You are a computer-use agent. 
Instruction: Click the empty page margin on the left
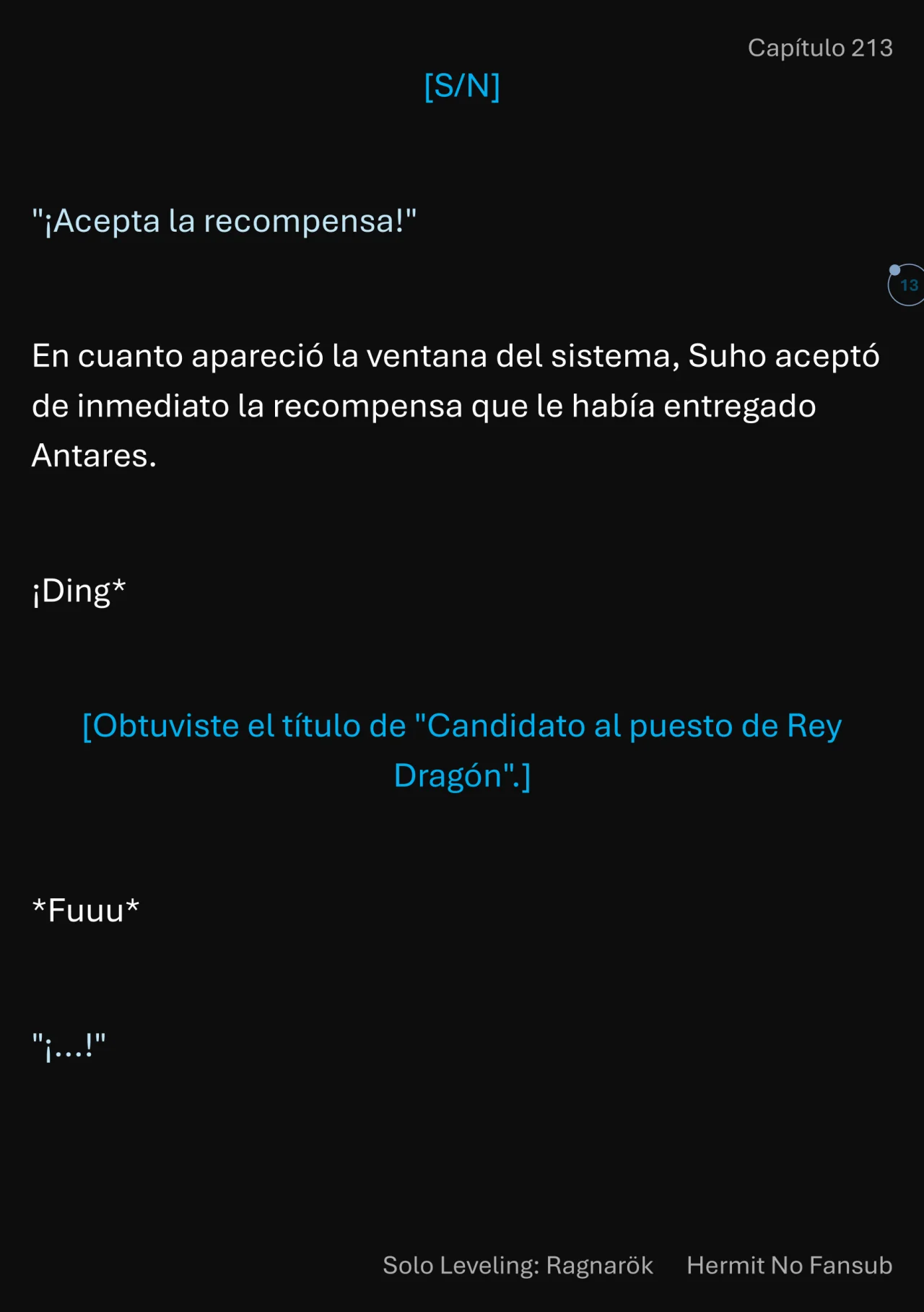coord(14,650)
